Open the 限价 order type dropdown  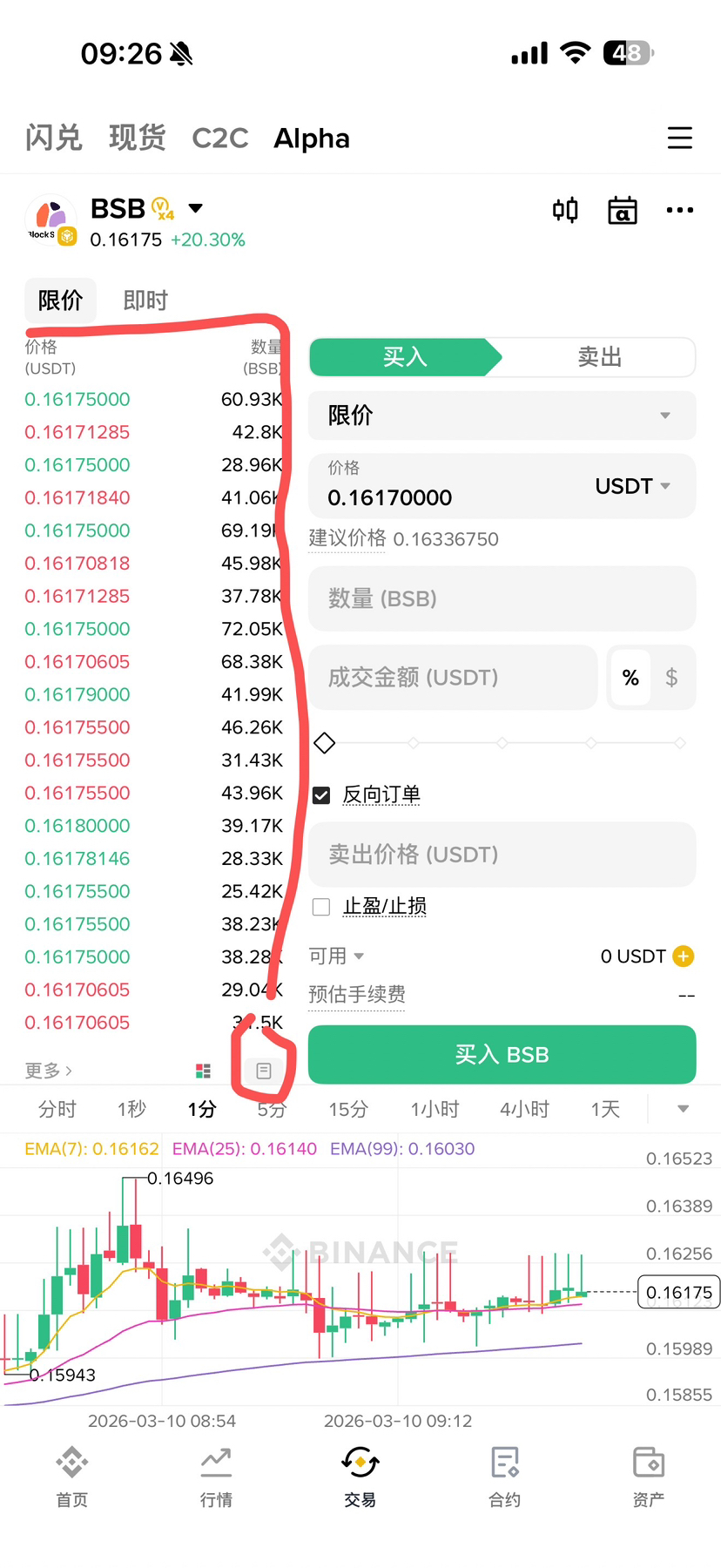502,416
